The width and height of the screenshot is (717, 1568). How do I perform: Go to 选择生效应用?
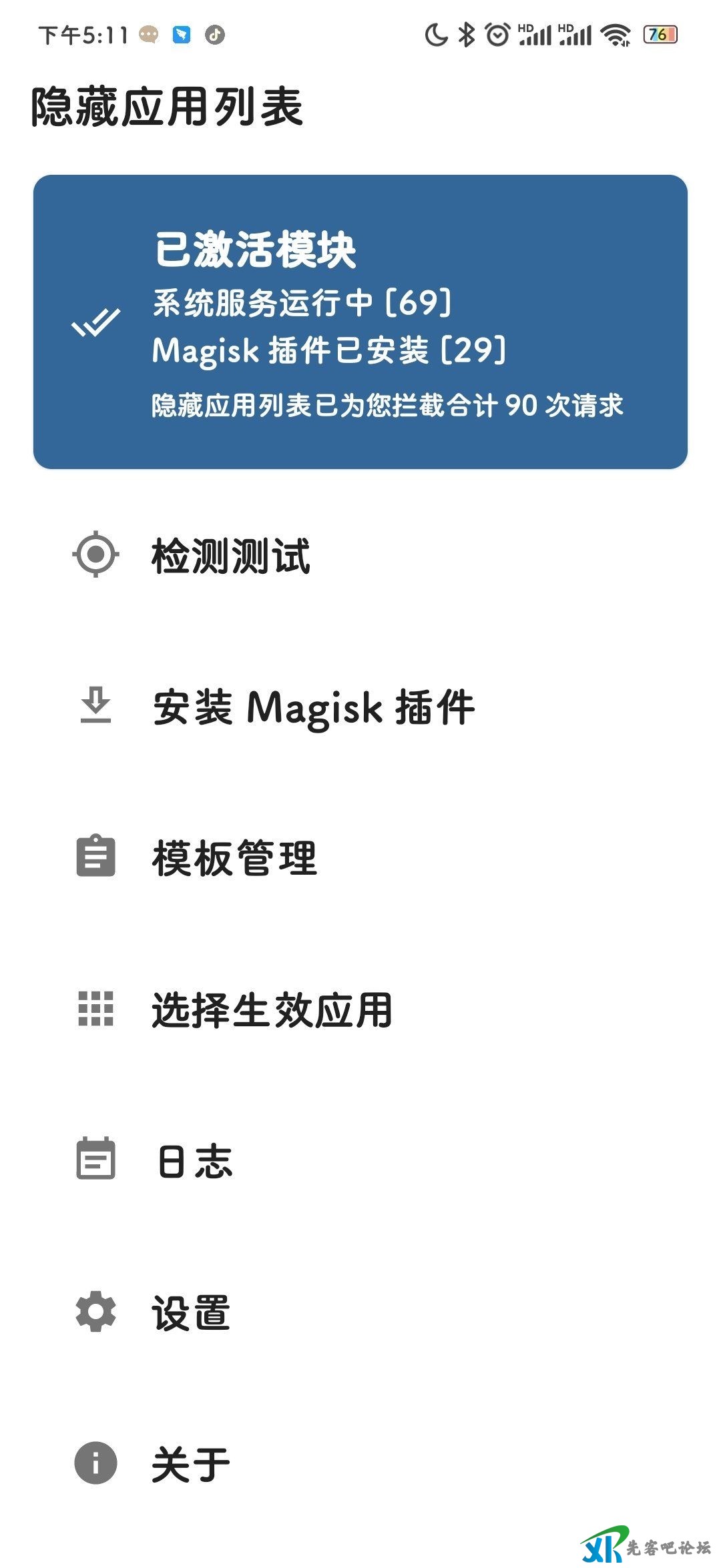click(271, 1010)
